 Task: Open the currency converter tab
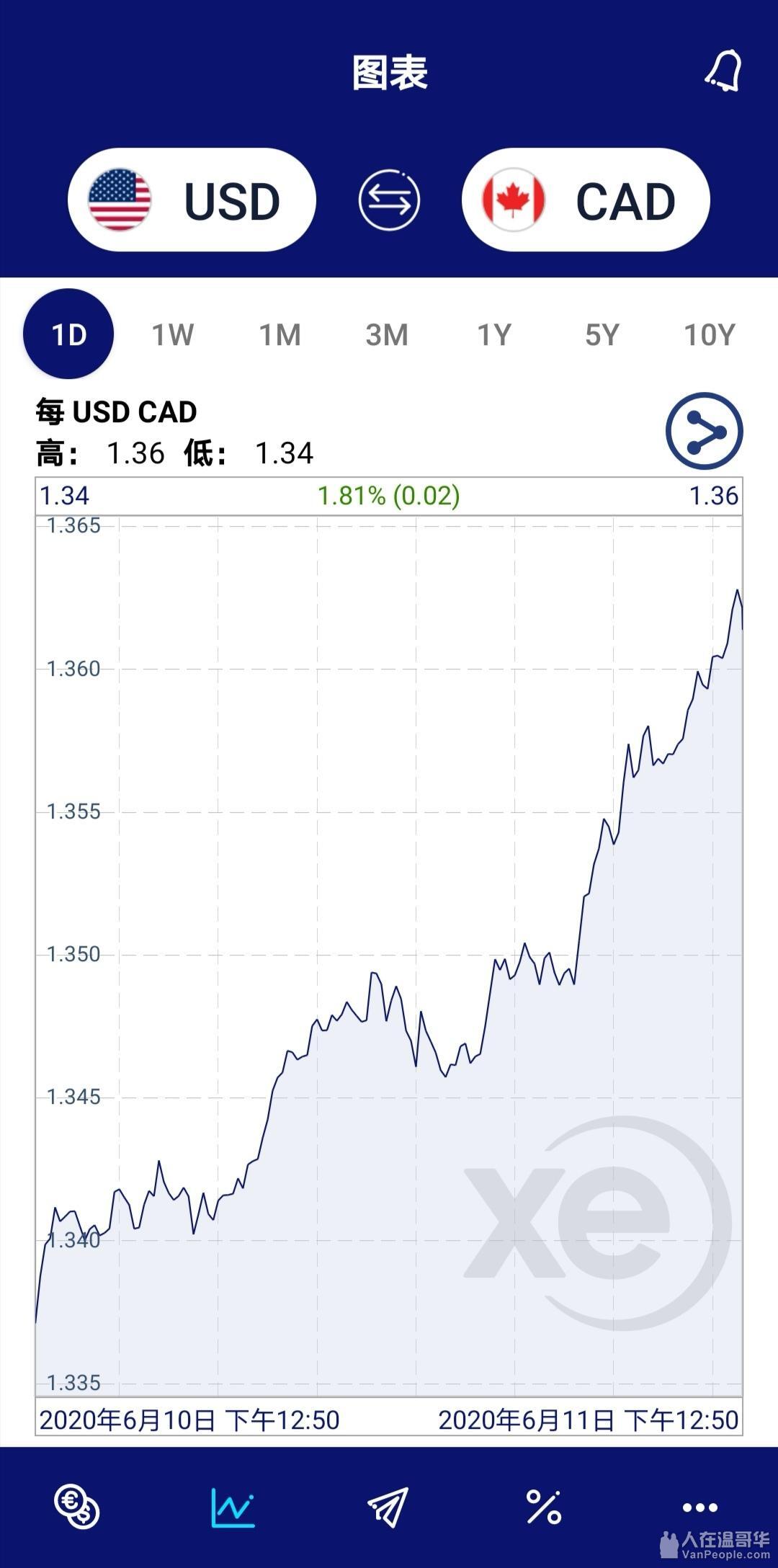pyautogui.click(x=77, y=1507)
